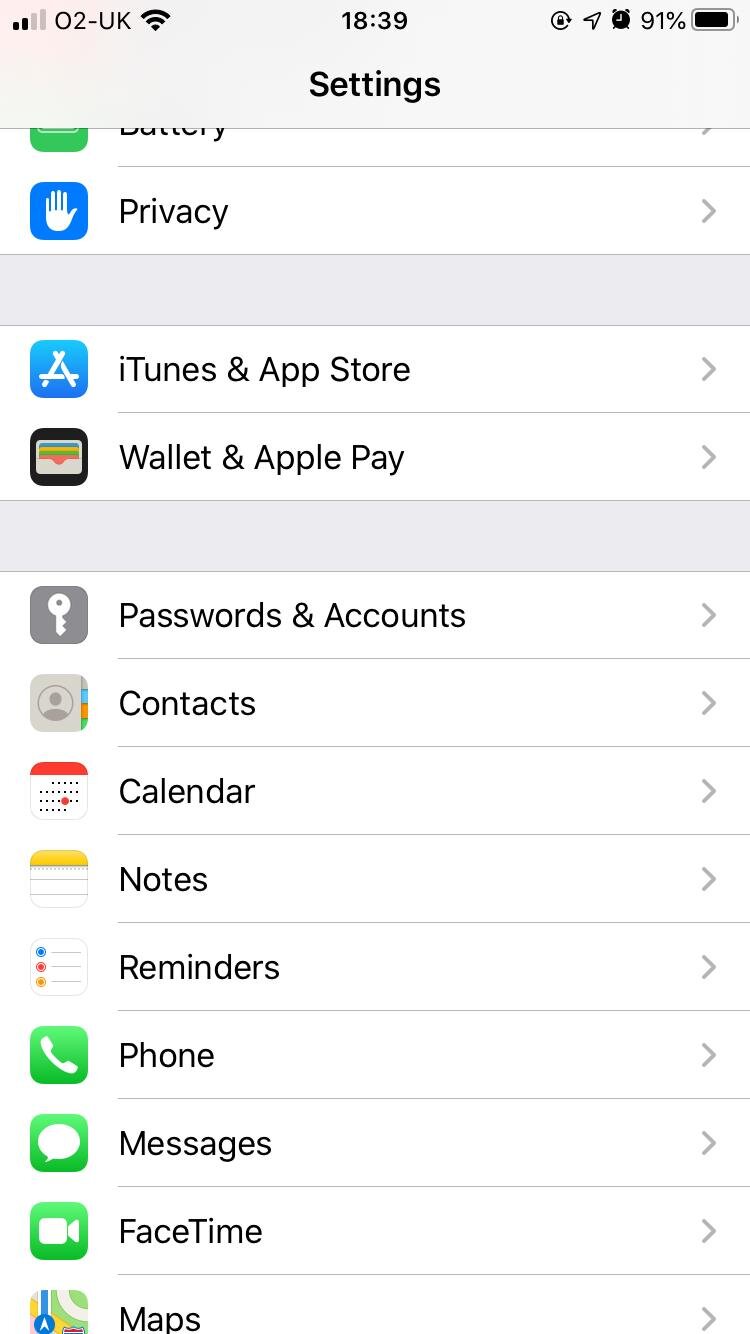Image resolution: width=750 pixels, height=1334 pixels.
Task: Tap the Reminders row
Action: 375,967
